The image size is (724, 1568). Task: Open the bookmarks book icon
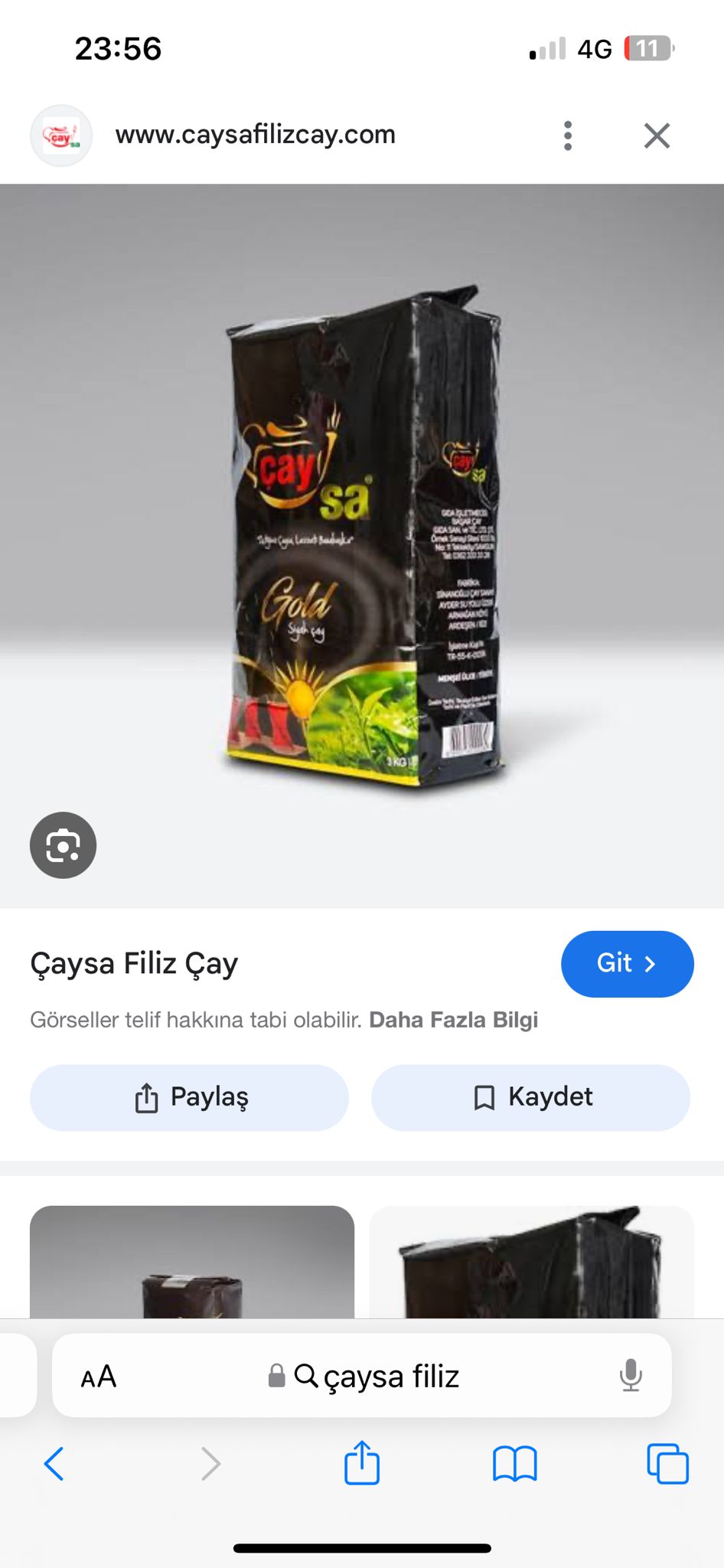click(x=514, y=1464)
